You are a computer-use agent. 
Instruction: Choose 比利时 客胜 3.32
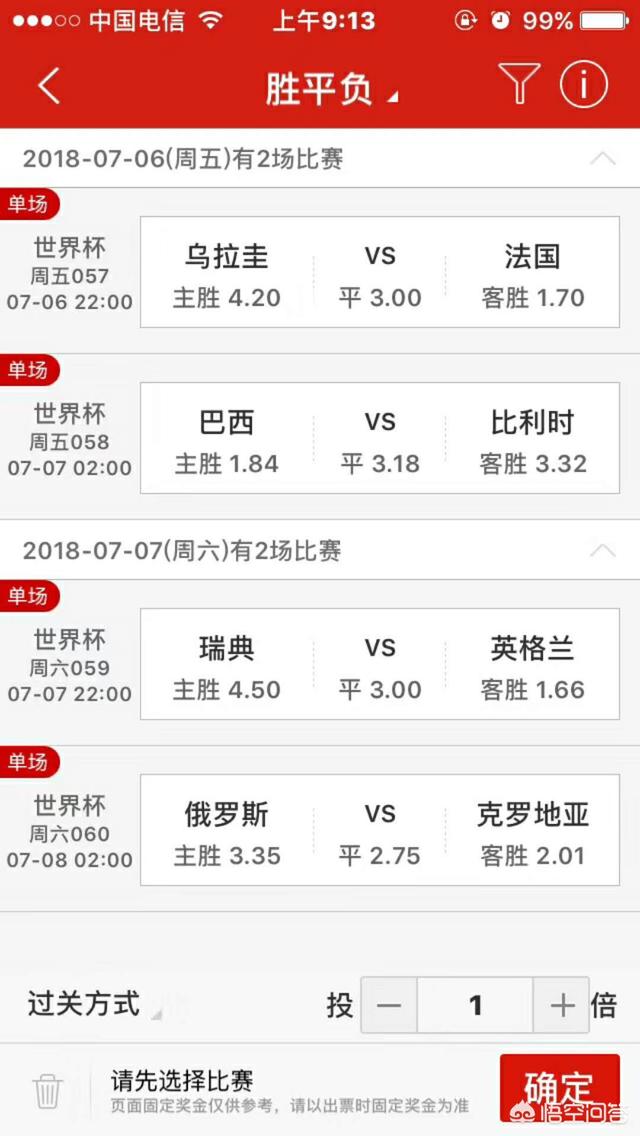pyautogui.click(x=533, y=438)
